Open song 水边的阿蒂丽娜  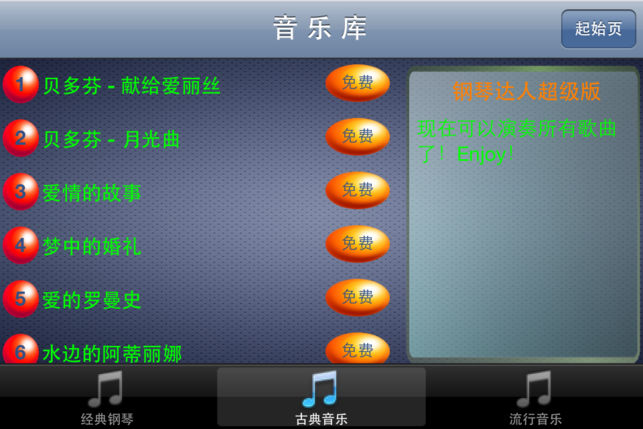pos(112,352)
